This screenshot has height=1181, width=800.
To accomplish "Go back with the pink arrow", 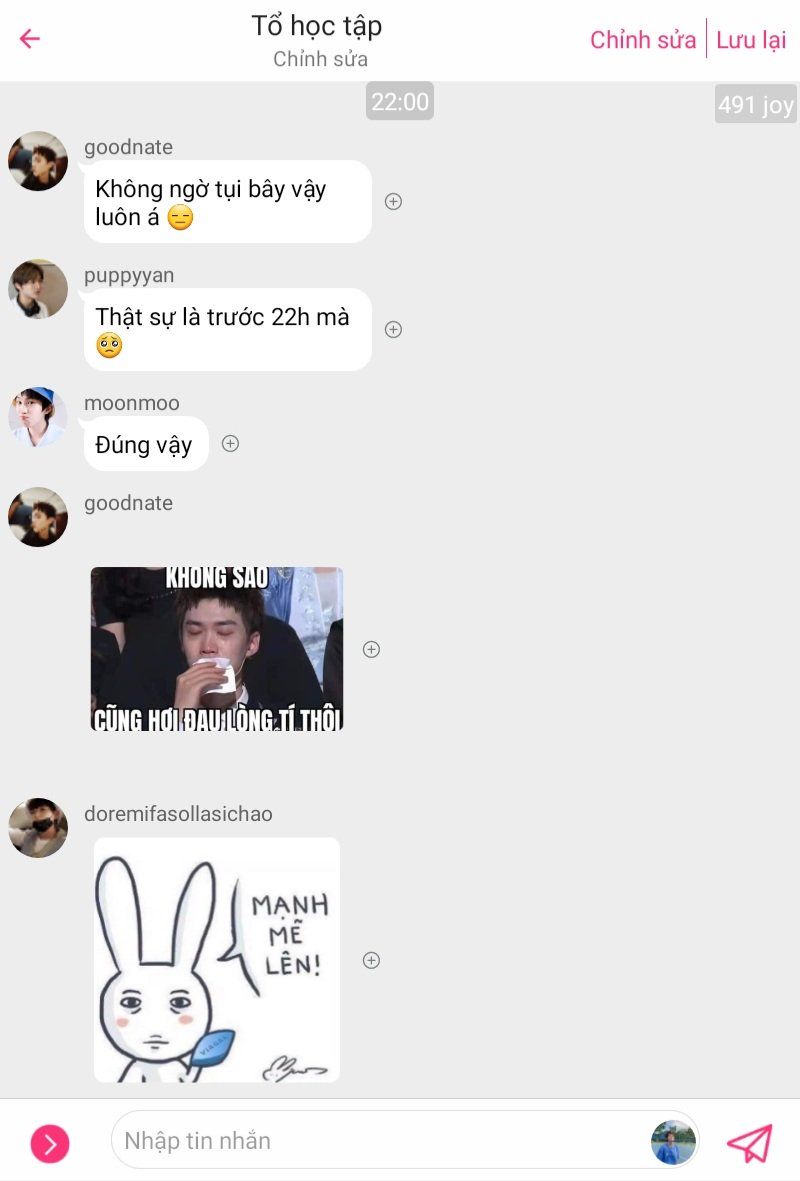I will click(30, 39).
